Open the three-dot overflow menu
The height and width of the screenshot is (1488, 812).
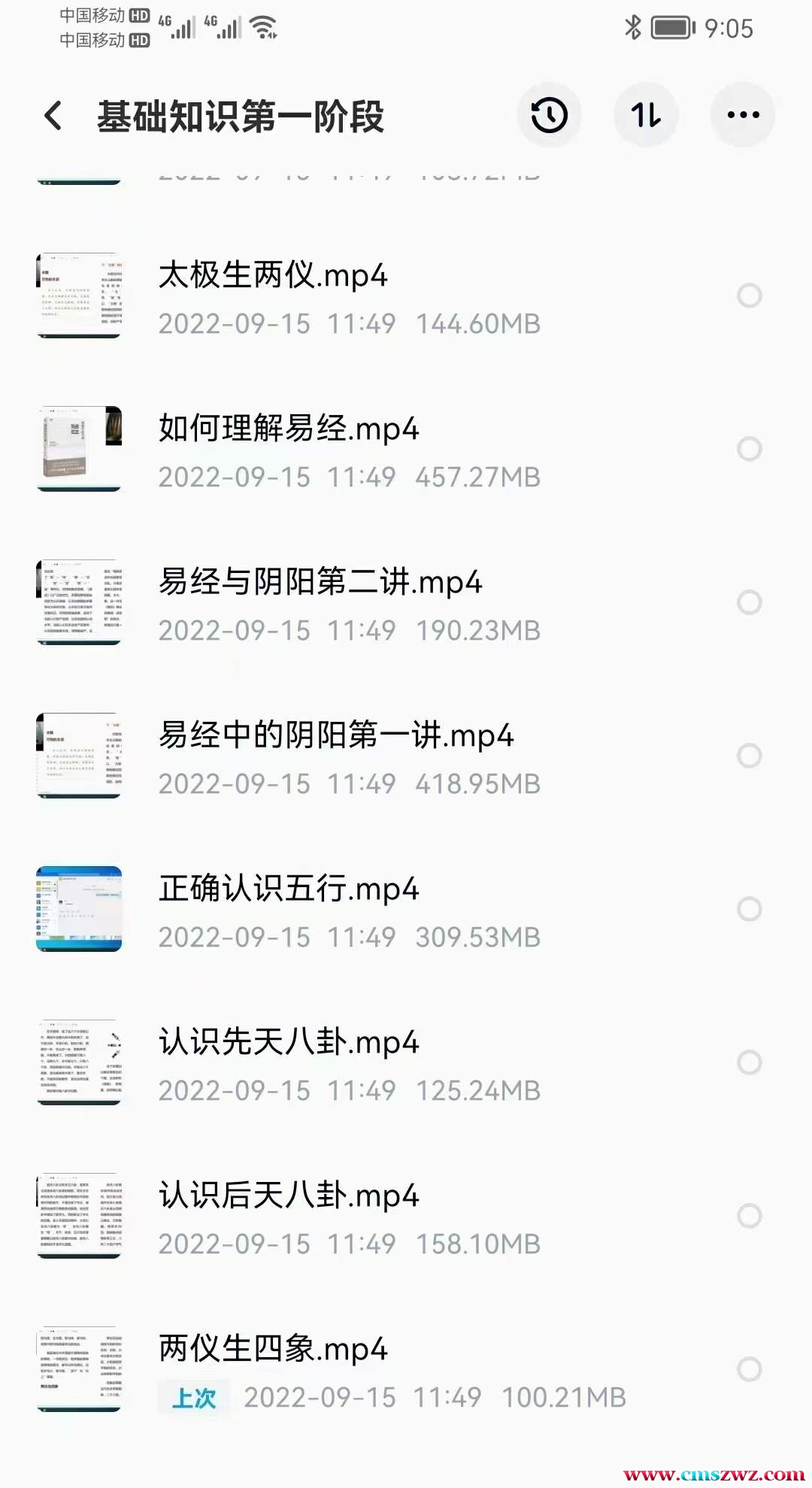coord(743,116)
